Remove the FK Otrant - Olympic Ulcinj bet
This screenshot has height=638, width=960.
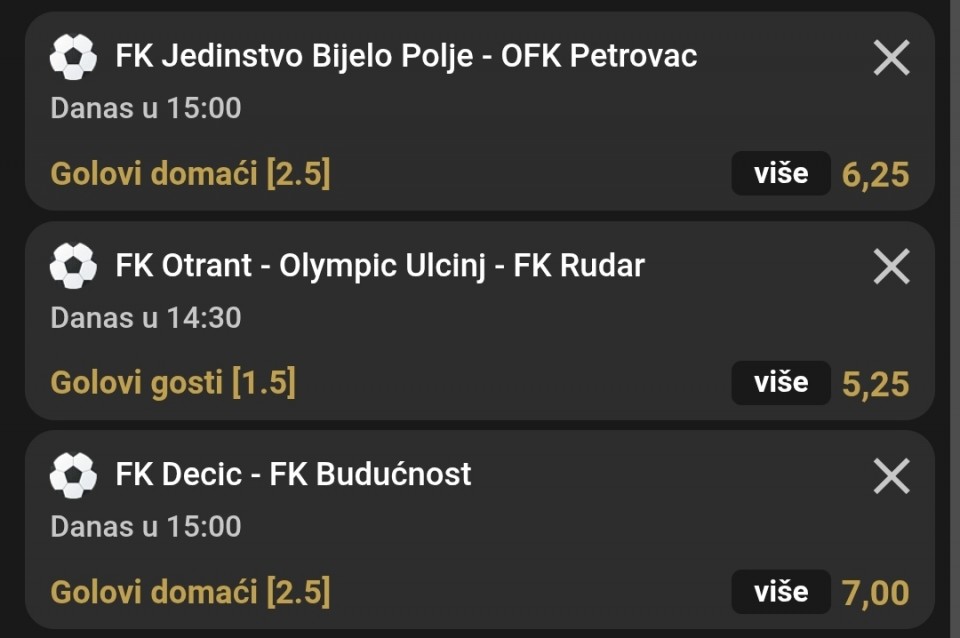tap(891, 267)
